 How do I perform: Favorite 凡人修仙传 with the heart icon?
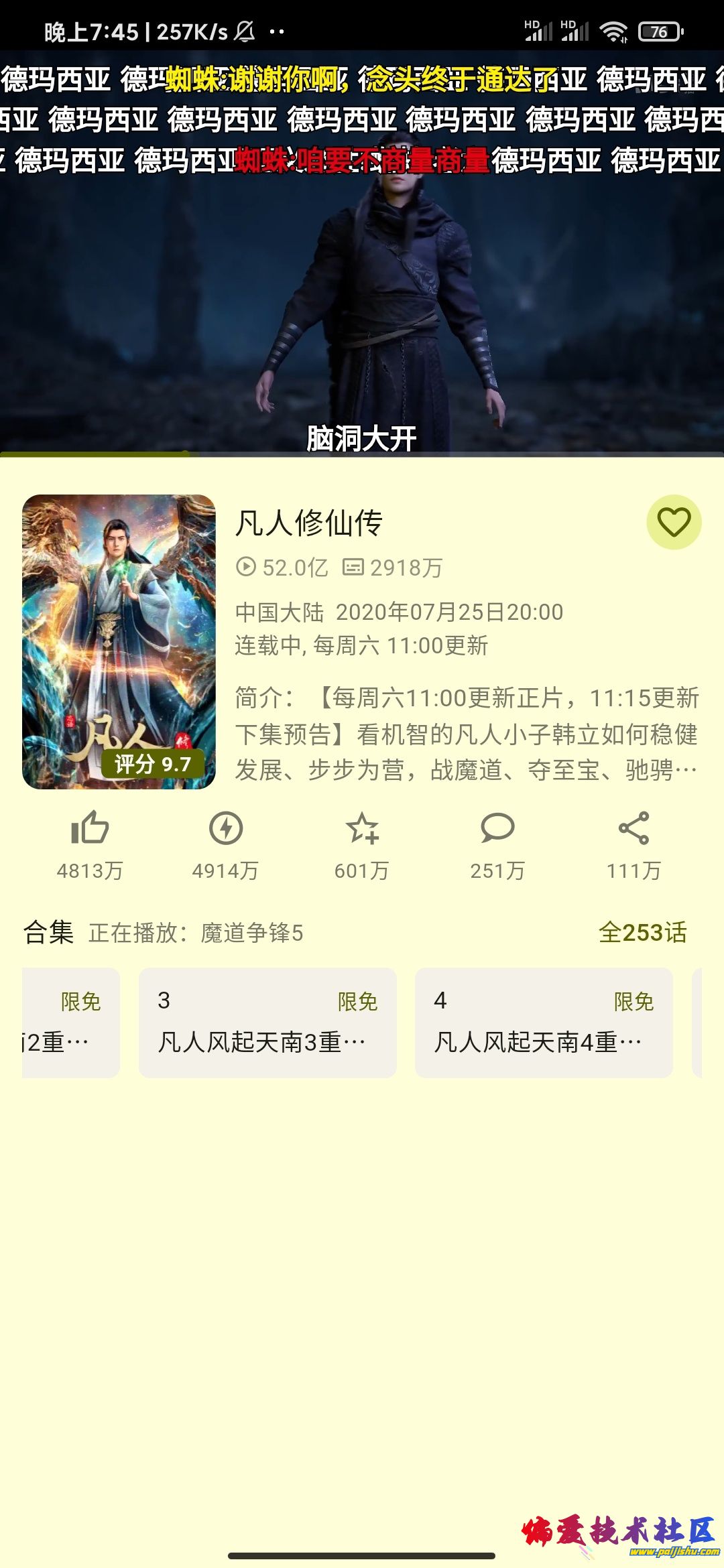[674, 522]
